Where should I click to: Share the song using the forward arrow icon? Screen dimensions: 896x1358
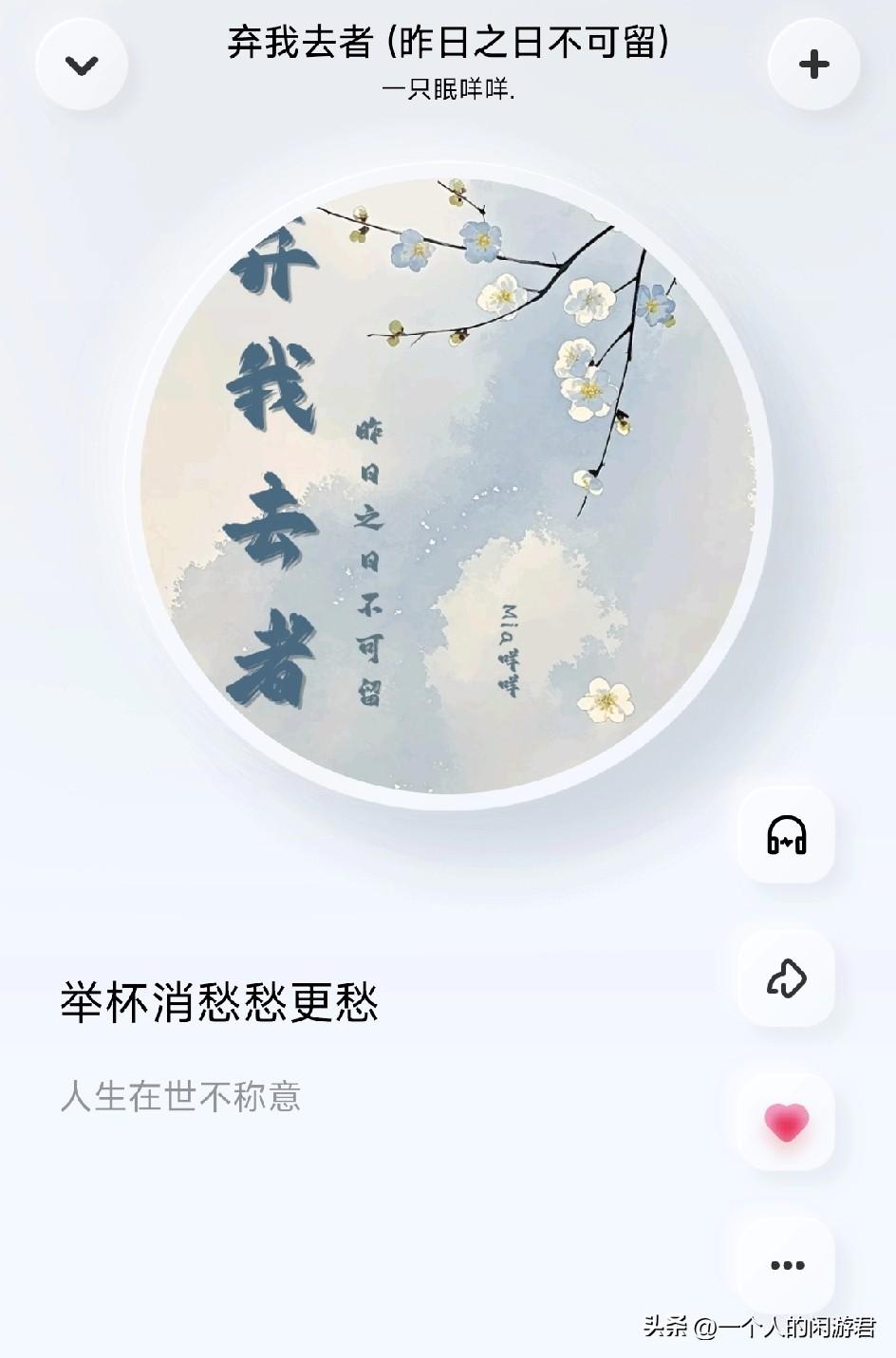point(786,981)
